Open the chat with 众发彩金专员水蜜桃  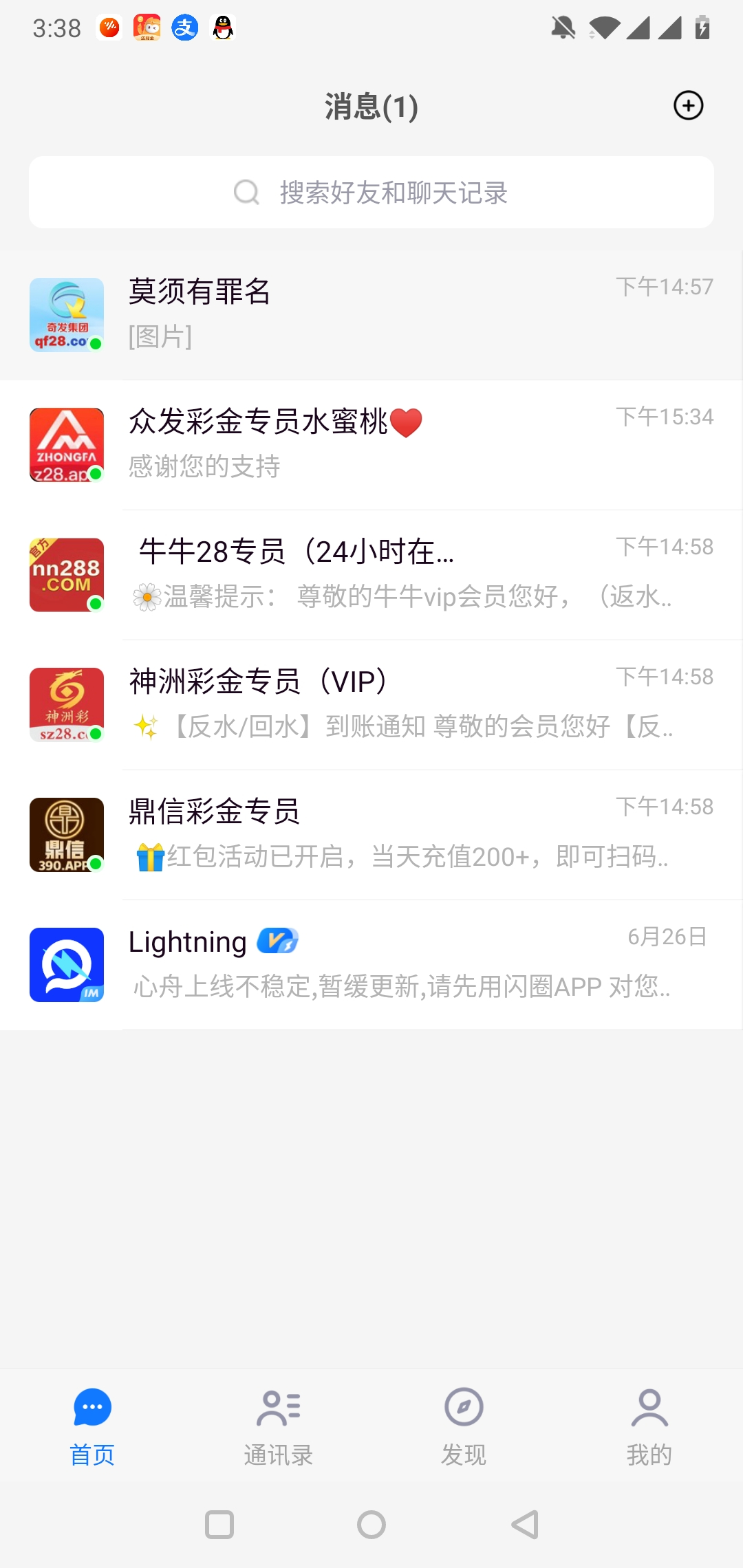click(x=371, y=444)
